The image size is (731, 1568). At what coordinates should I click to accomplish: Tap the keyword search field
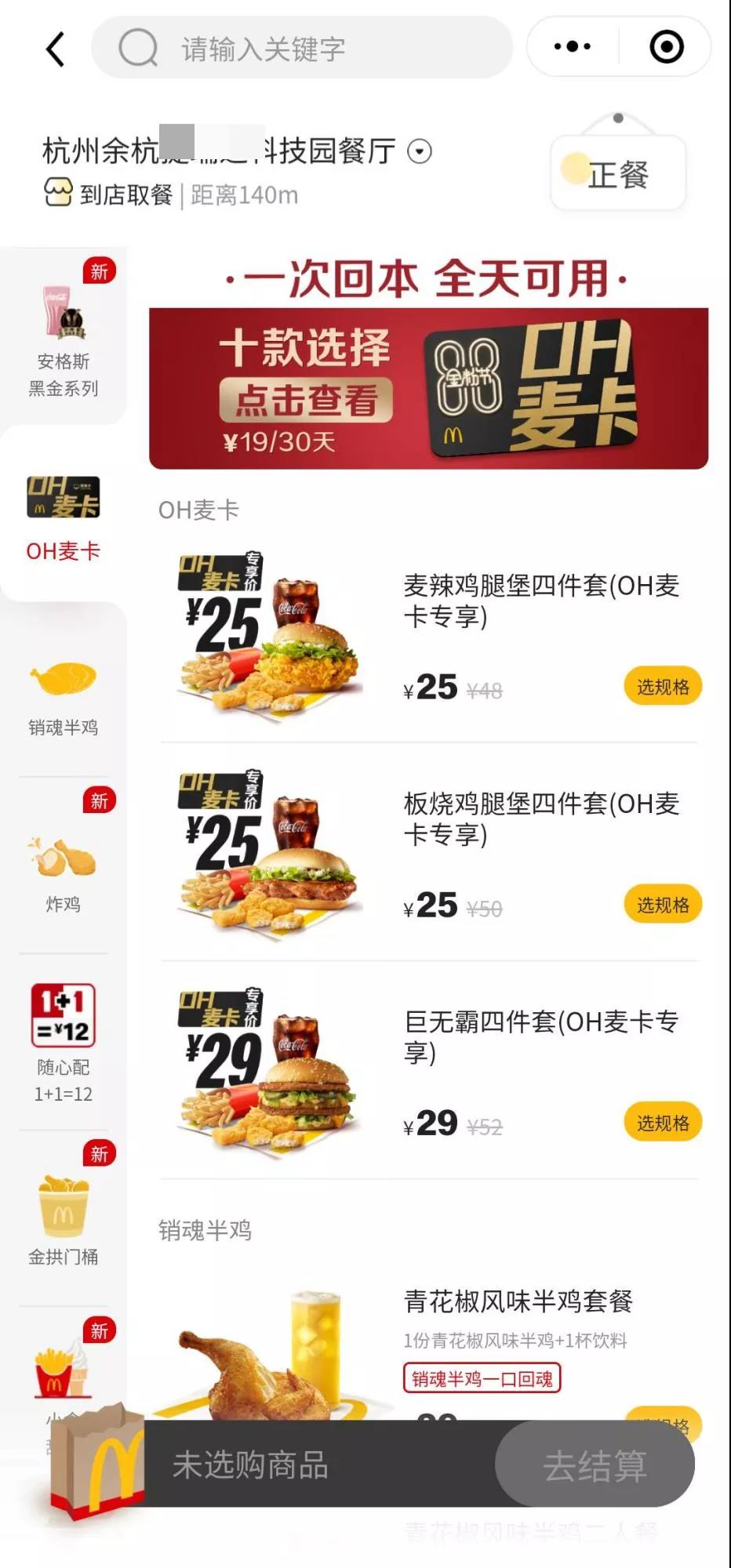pos(302,49)
